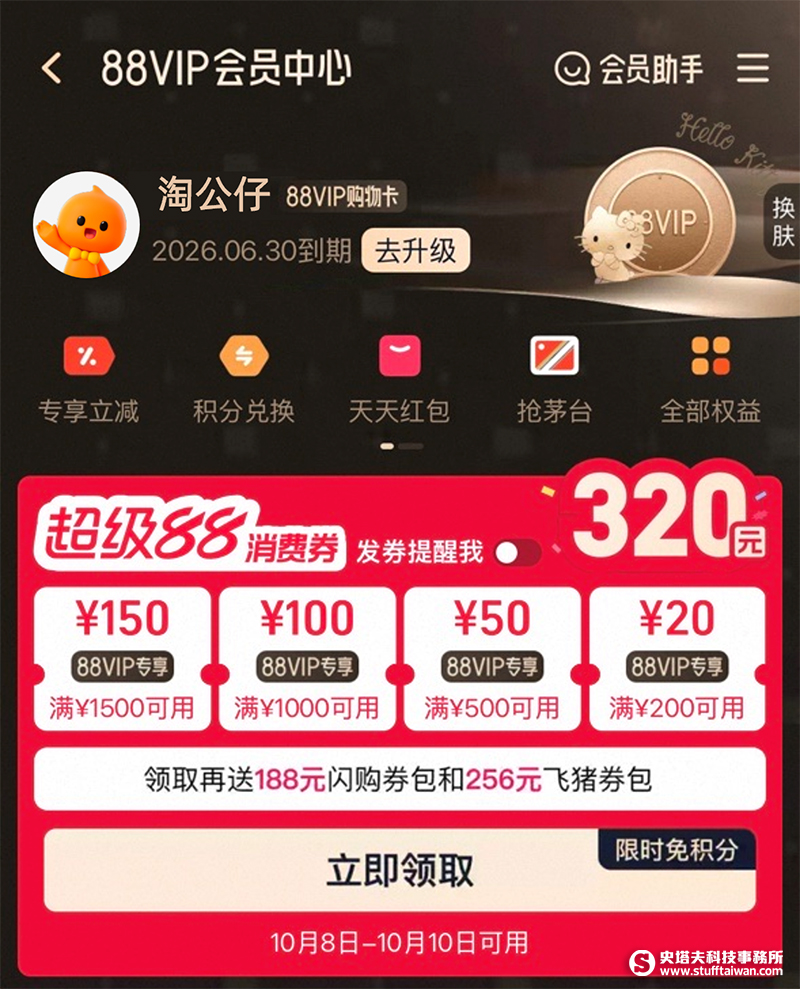Select the ¥50 coupon card
This screenshot has height=989, width=800.
pos(492,658)
